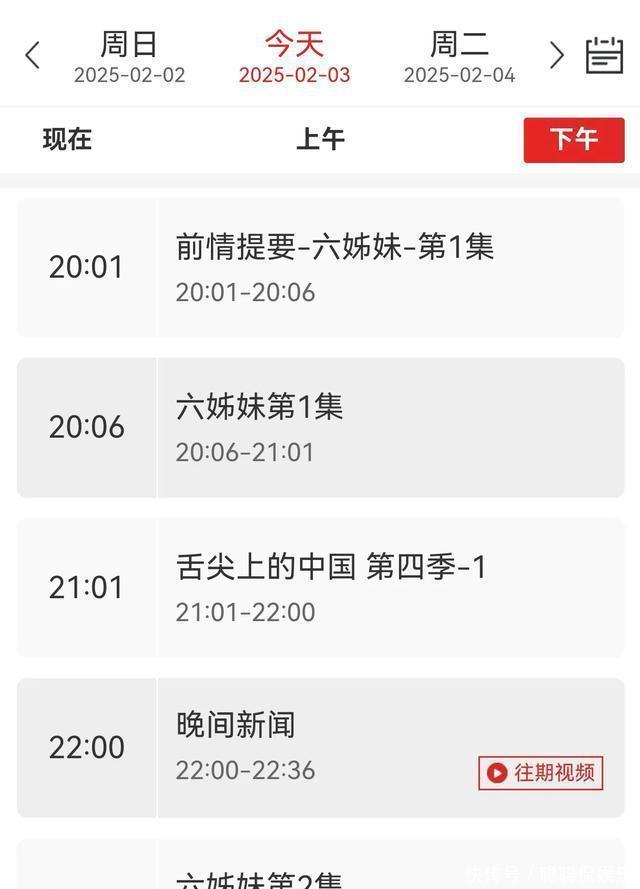
Task: Select 今天 2025-02-03 schedule
Action: 294,58
